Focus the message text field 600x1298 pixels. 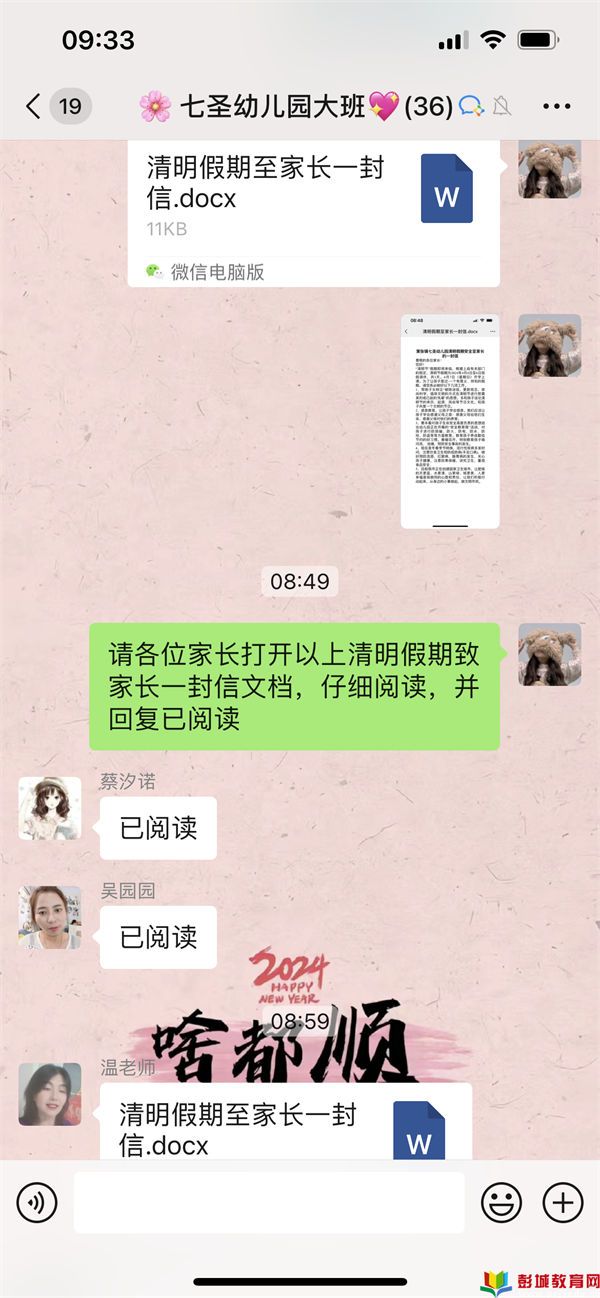point(268,1201)
